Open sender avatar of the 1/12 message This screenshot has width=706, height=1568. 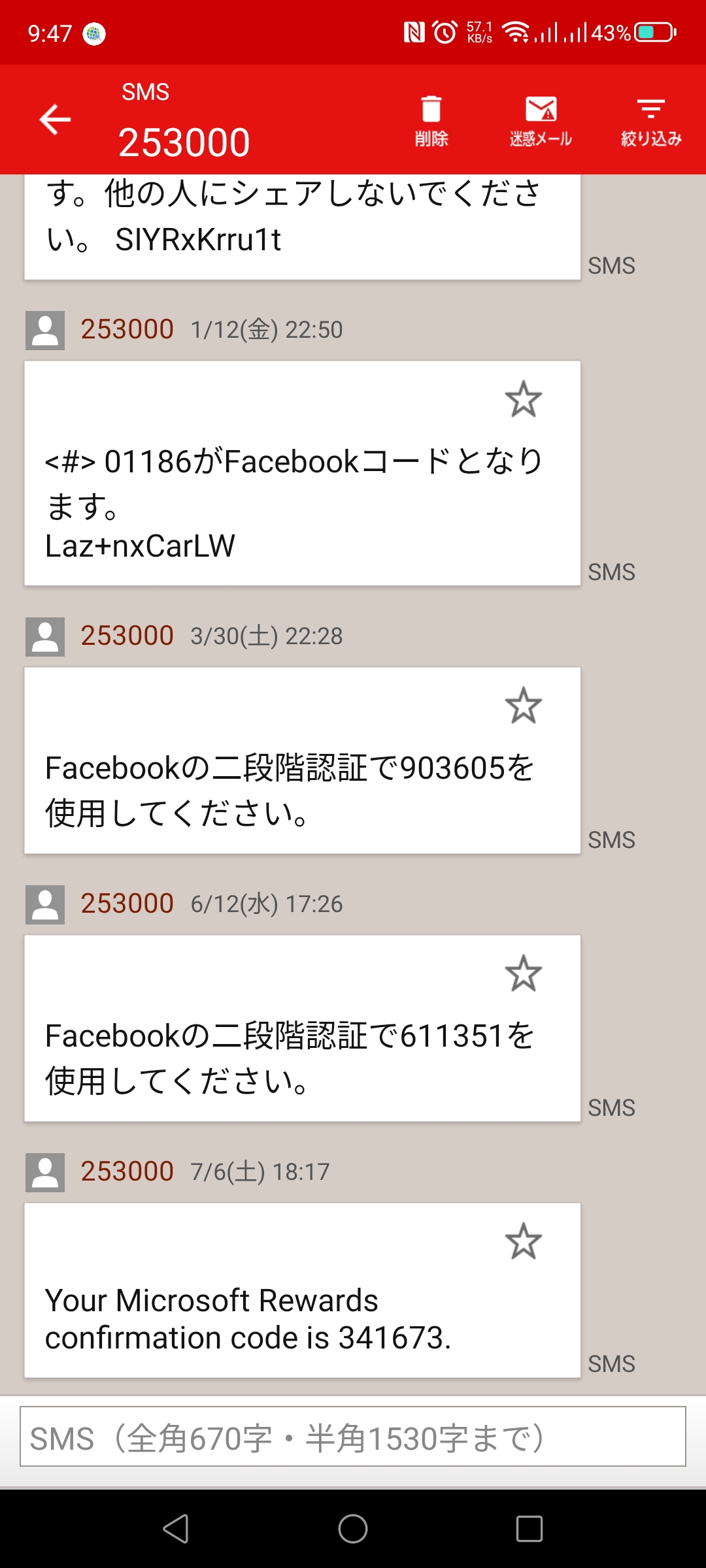tap(45, 331)
